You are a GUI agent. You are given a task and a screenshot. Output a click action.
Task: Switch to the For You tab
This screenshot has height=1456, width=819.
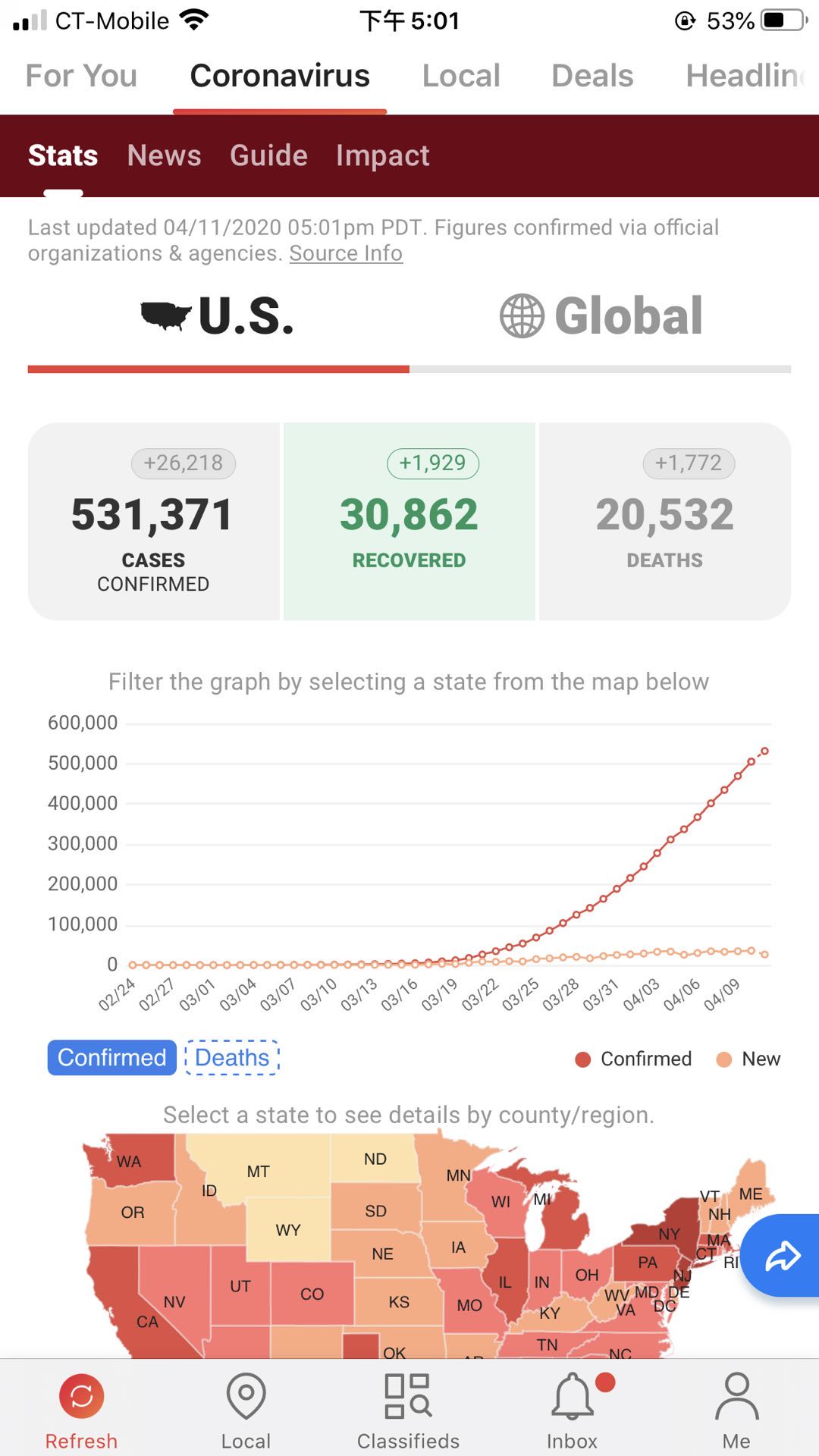pyautogui.click(x=81, y=76)
